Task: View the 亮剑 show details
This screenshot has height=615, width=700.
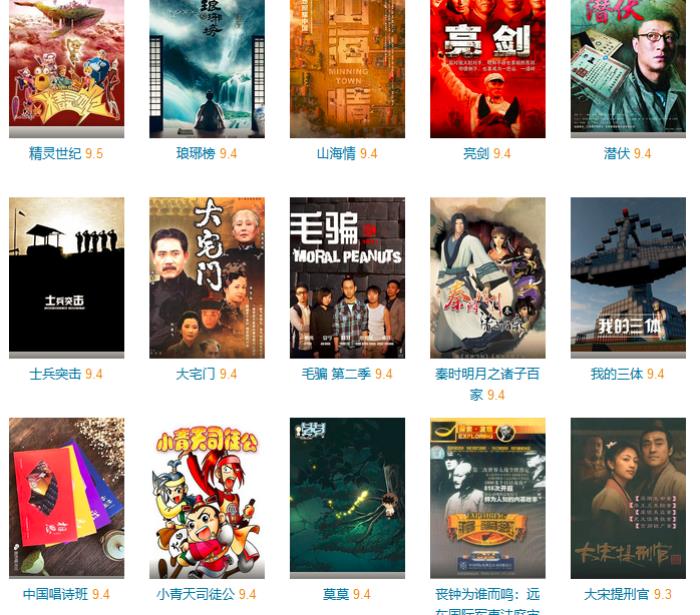Action: [x=488, y=65]
